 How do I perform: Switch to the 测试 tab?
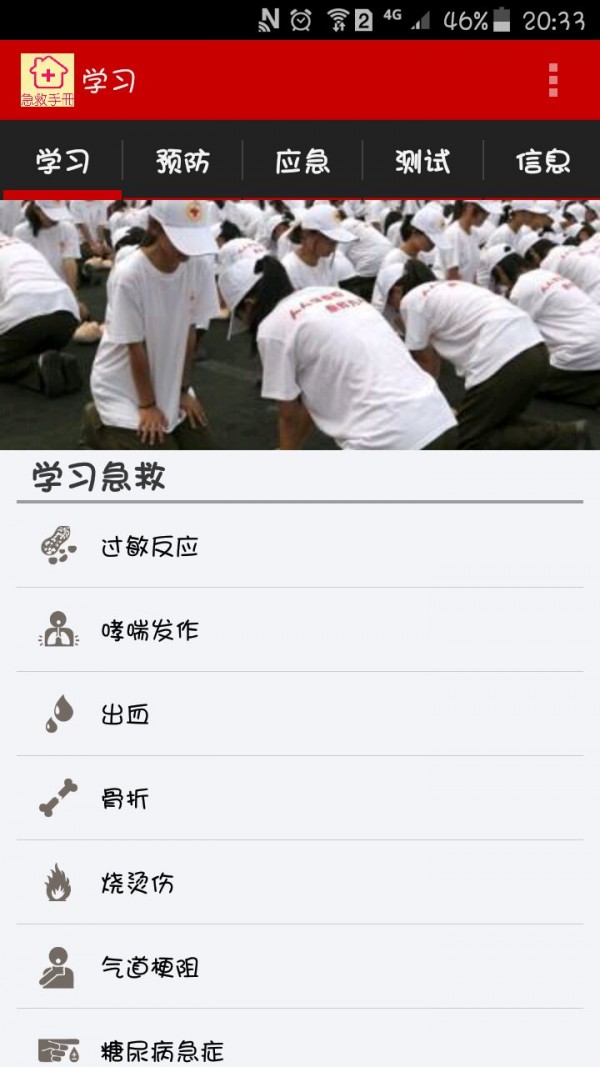pyautogui.click(x=423, y=161)
